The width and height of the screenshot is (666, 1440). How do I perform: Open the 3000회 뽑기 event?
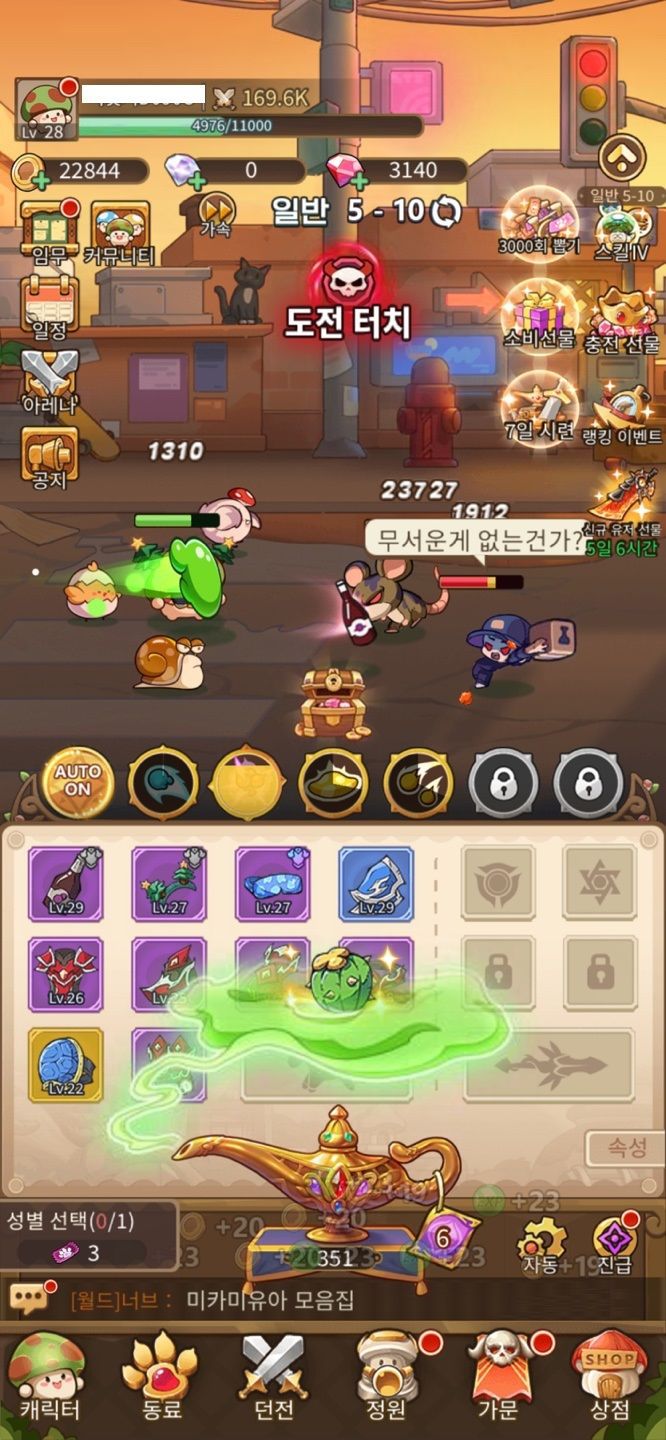pyautogui.click(x=539, y=222)
